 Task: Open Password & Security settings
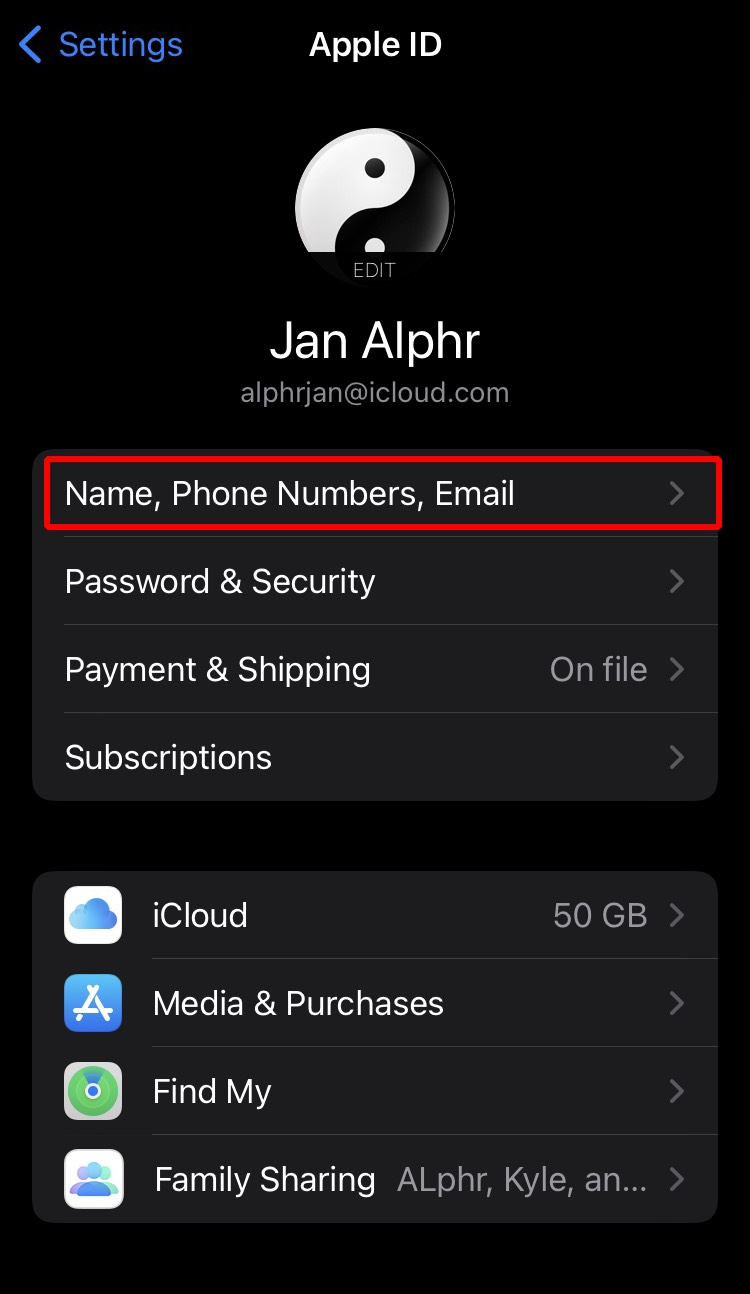coord(375,581)
